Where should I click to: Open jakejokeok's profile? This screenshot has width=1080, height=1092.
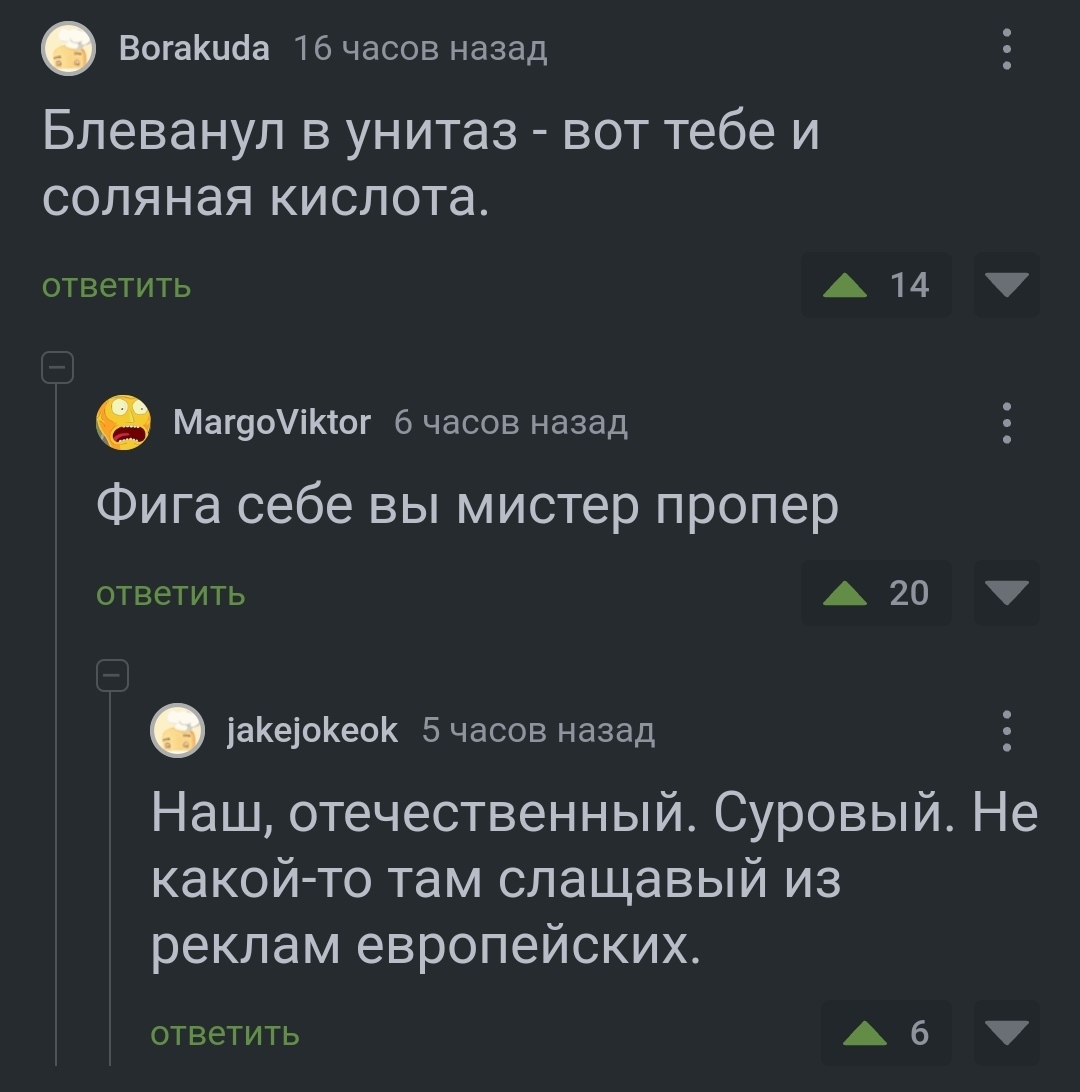point(312,731)
